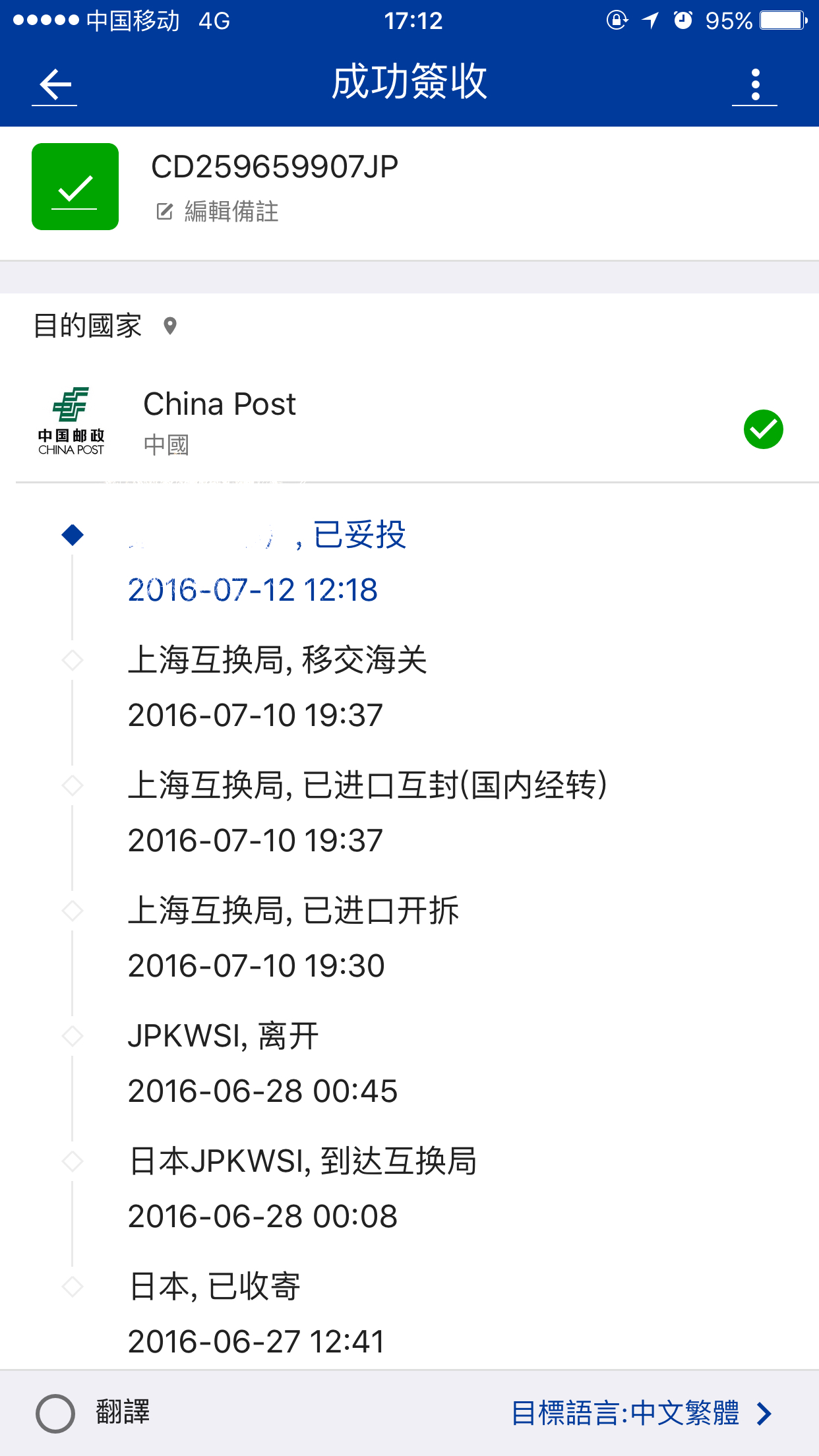Edit the note under the tracking number
819x1456 pixels.
click(218, 212)
